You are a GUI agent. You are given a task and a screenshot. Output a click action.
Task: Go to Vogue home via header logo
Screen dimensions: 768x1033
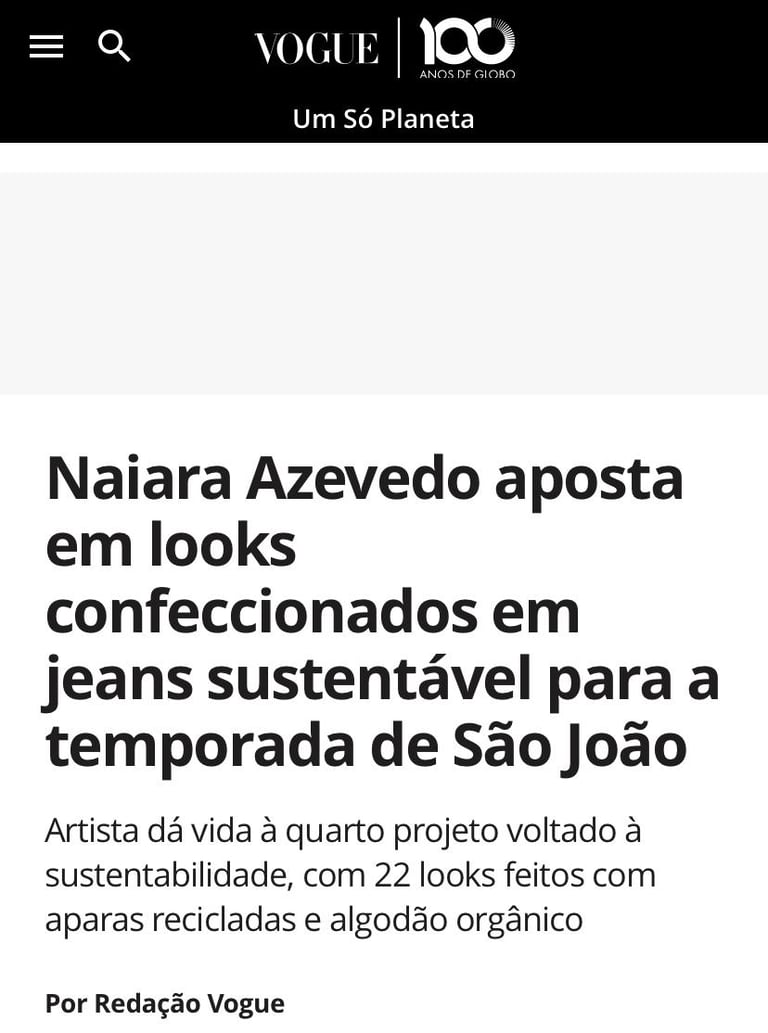tap(317, 48)
